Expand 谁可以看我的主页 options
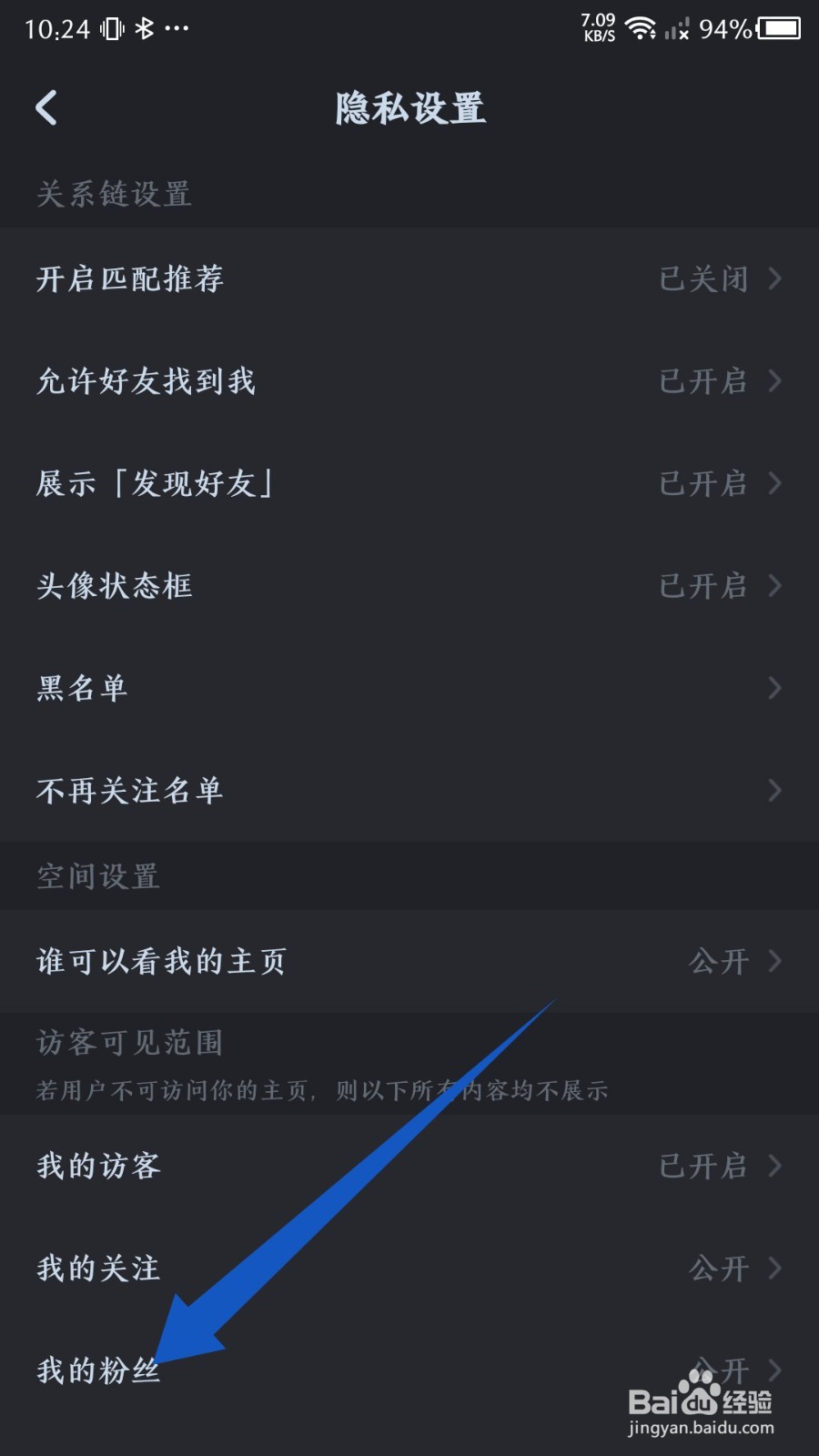This screenshot has height=1456, width=819. 409,961
